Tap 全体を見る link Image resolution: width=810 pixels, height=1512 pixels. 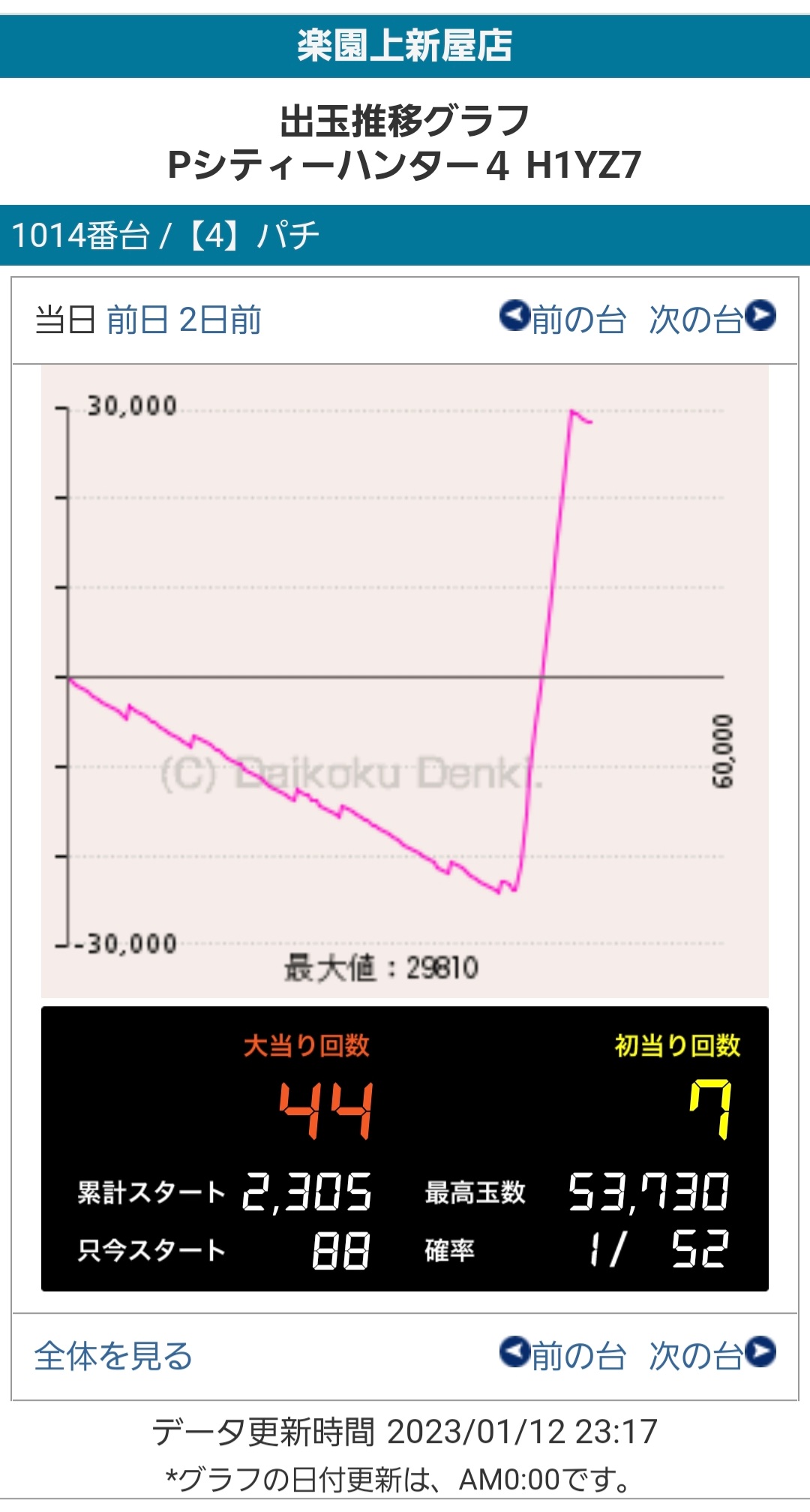(113, 1356)
